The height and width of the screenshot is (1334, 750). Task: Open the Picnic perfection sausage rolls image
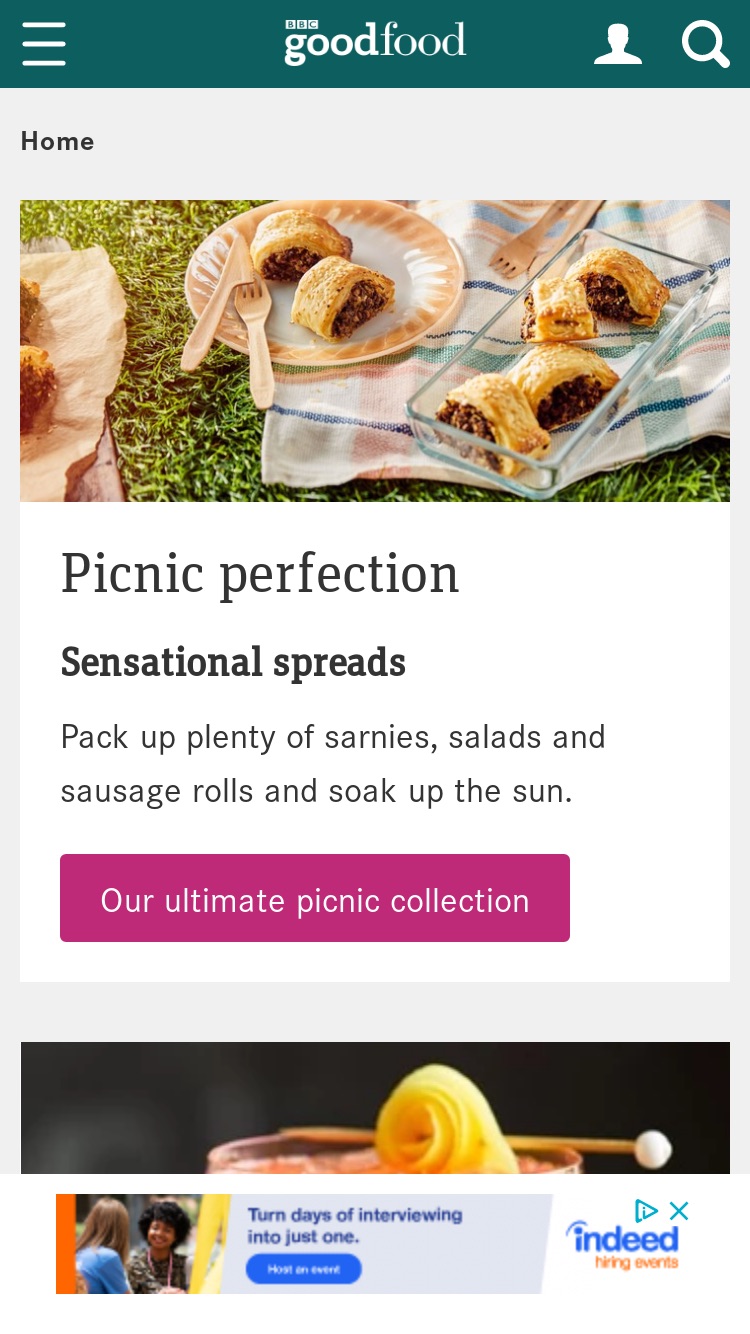click(x=375, y=351)
